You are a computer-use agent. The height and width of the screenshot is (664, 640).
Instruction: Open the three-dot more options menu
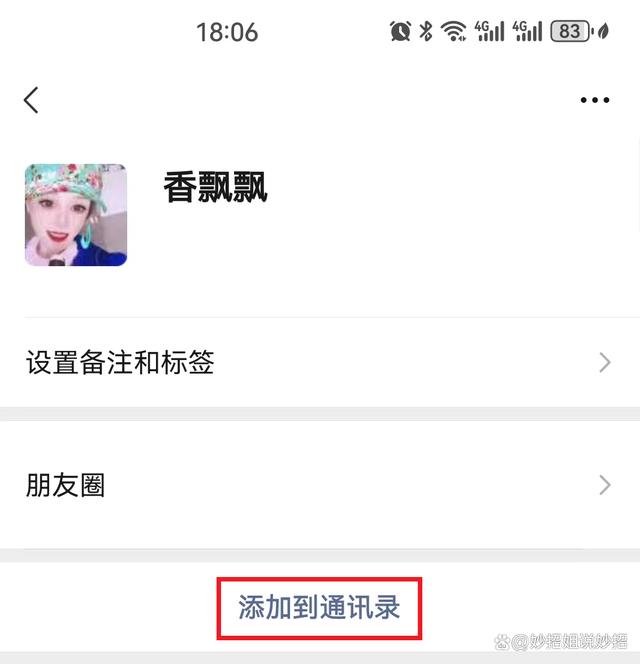(594, 100)
